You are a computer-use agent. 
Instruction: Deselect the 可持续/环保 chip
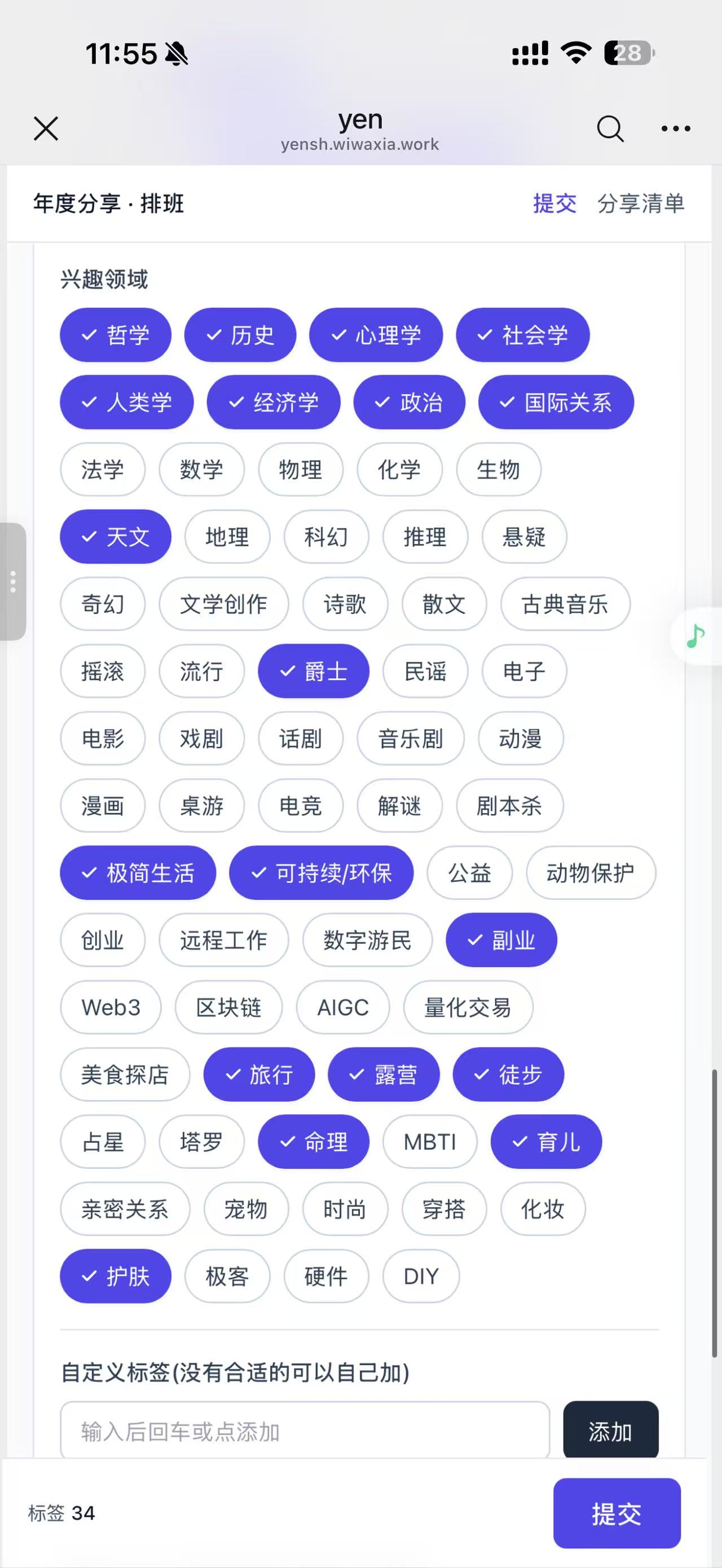322,873
